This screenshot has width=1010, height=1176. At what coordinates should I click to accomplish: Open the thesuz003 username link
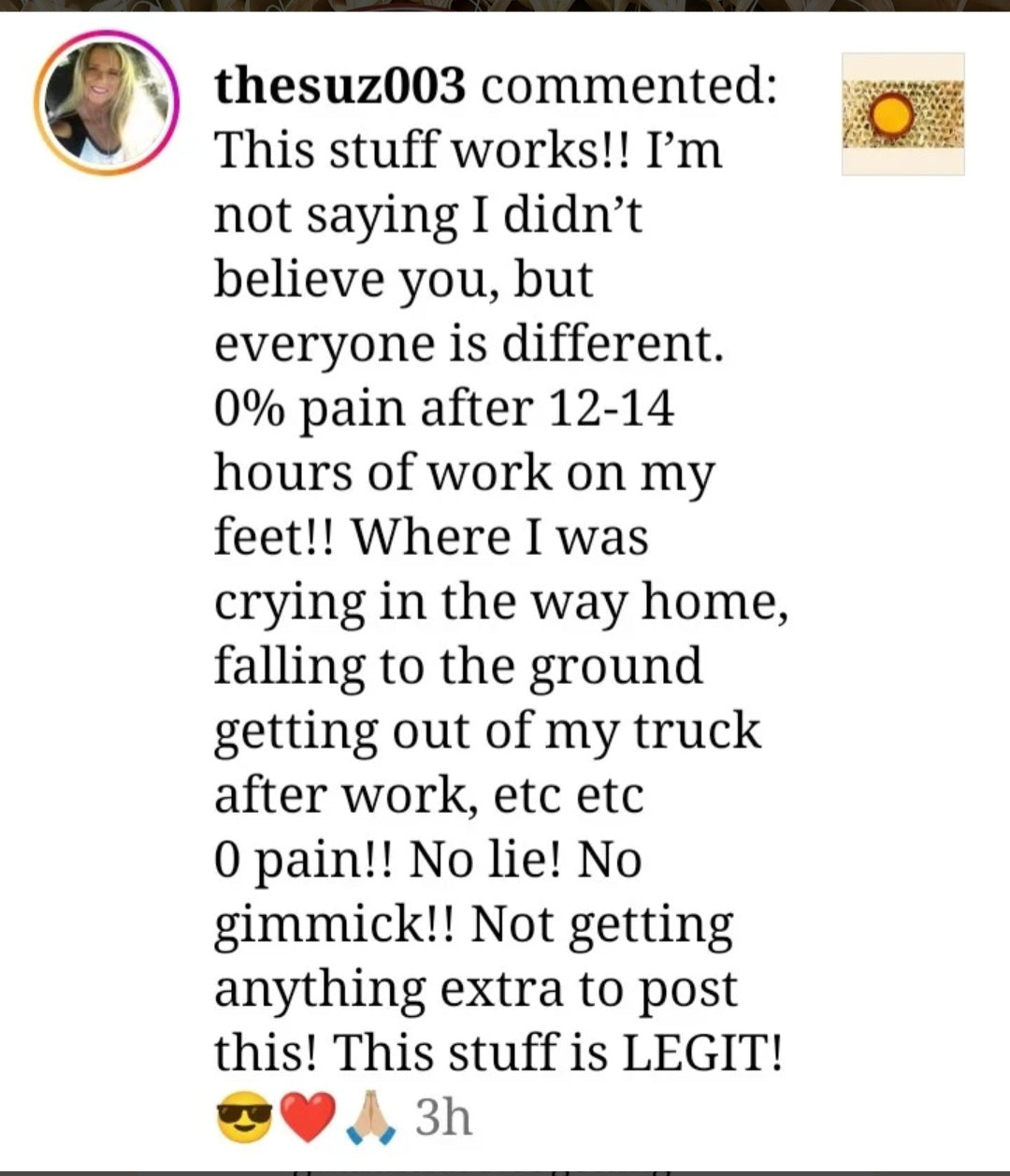click(x=339, y=86)
